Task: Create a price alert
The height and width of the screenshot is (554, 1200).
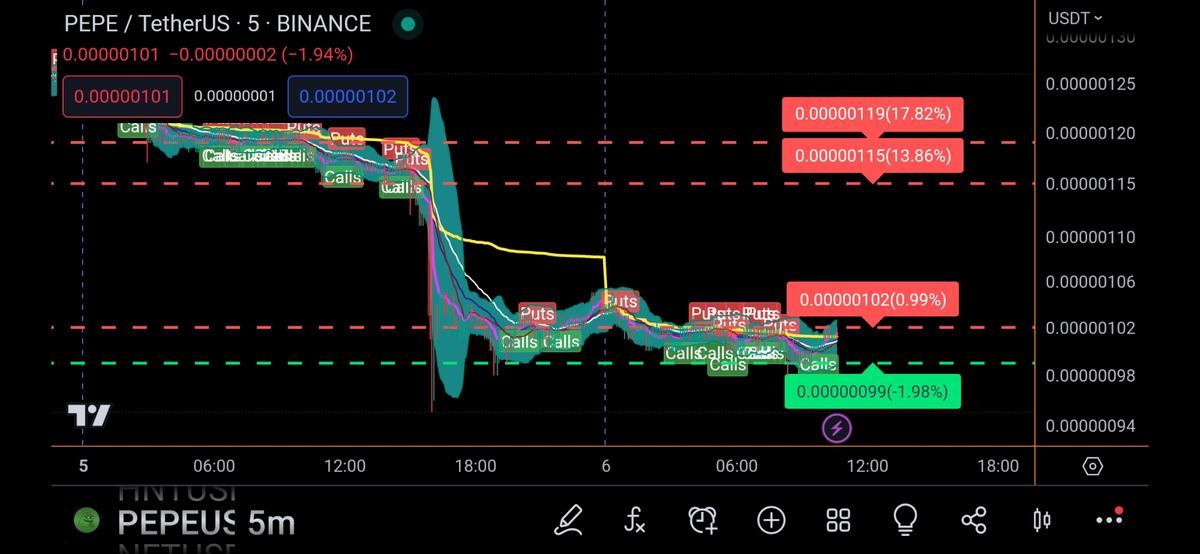Action: tap(703, 519)
